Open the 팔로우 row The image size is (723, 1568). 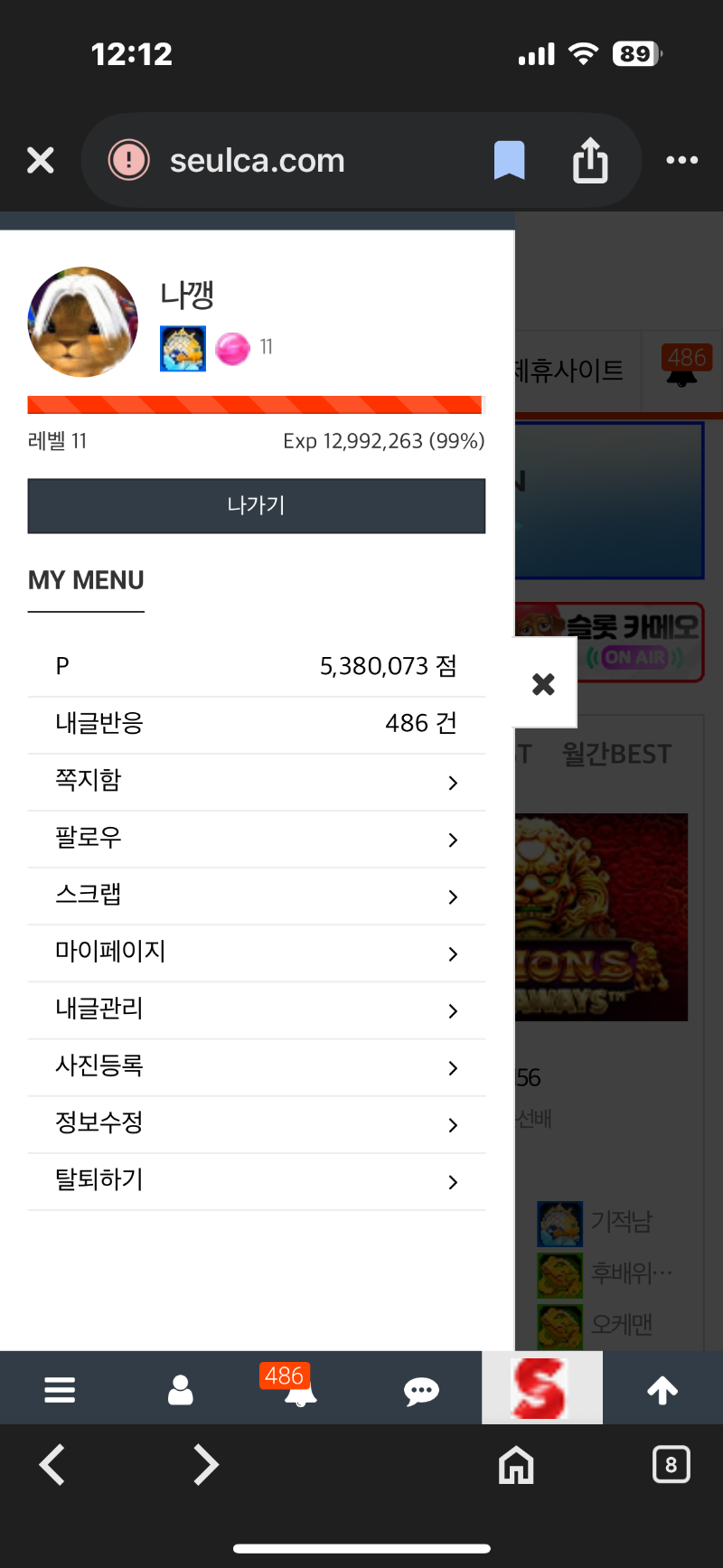click(257, 839)
